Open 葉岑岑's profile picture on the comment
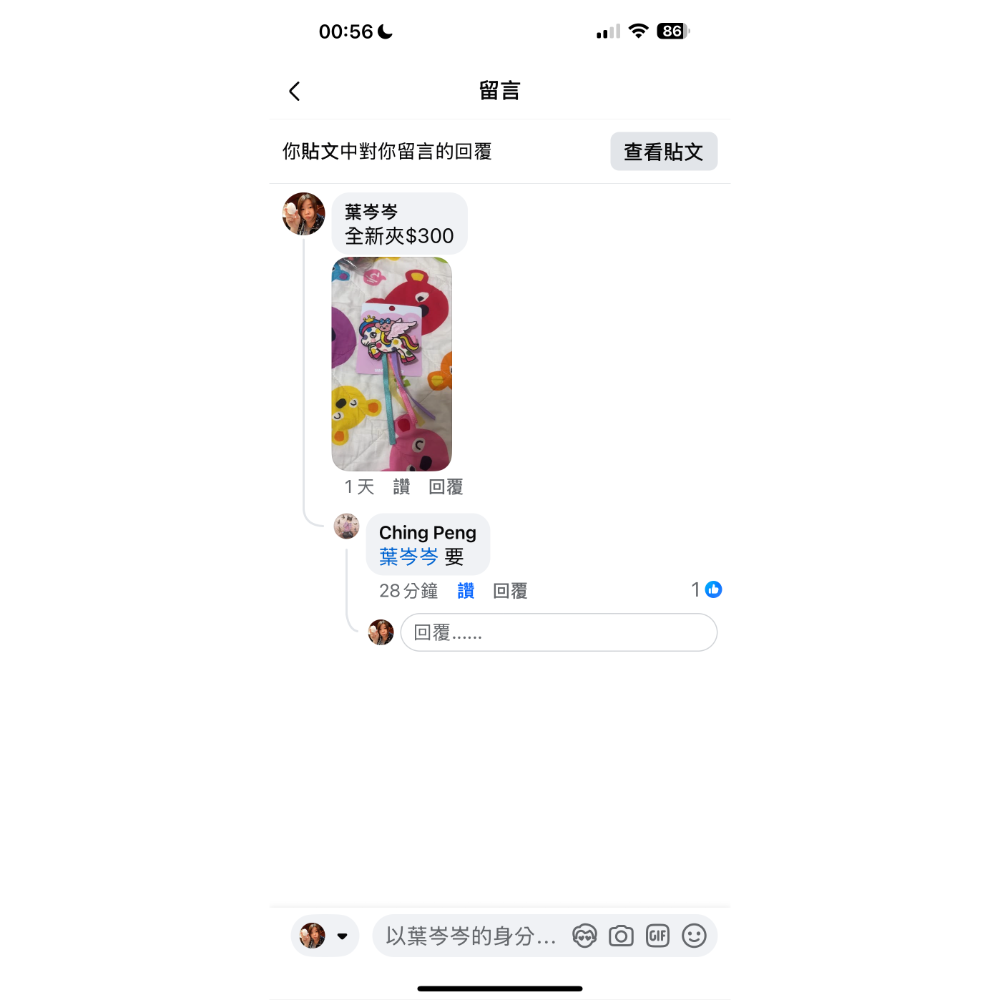The image size is (1000, 1000). tap(304, 214)
